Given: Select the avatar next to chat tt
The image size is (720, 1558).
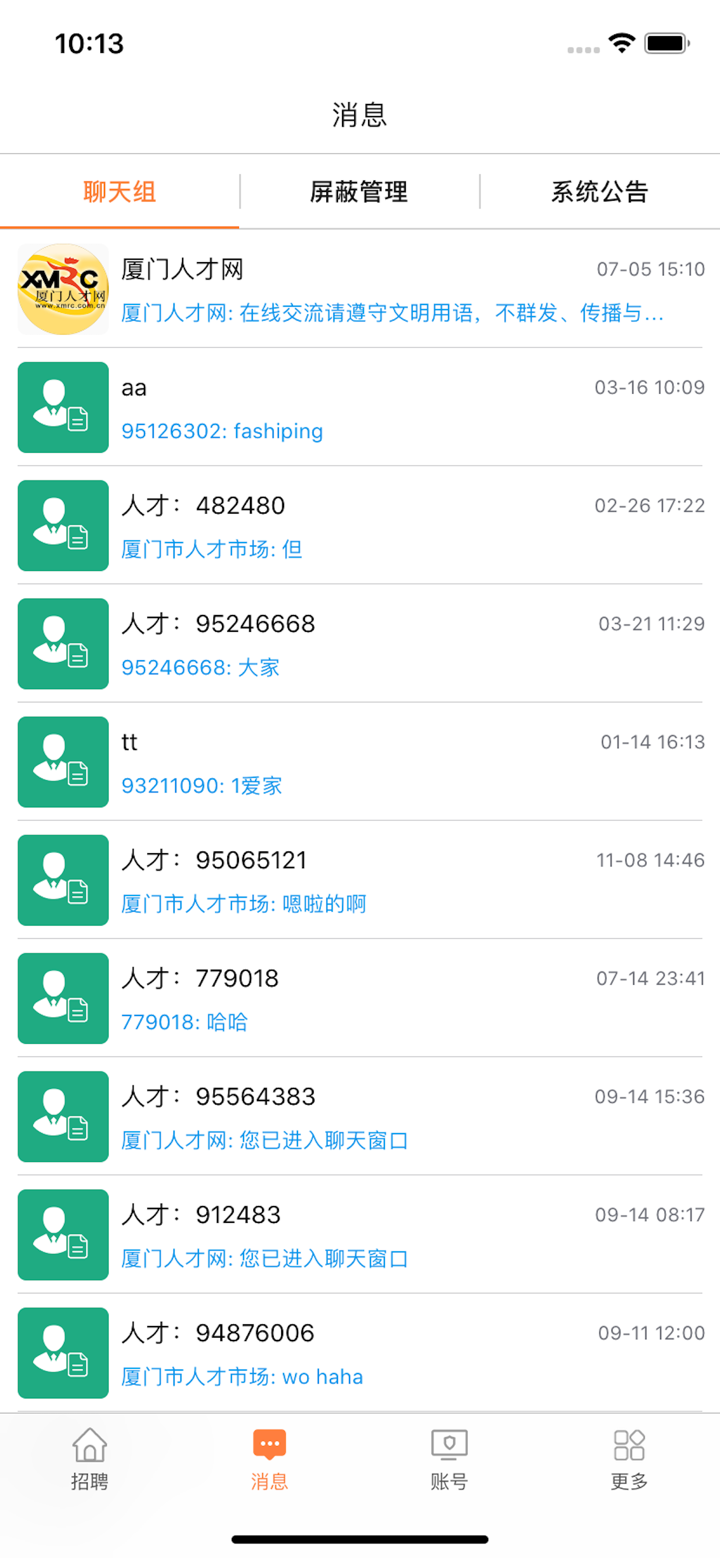Looking at the screenshot, I should coord(62,761).
